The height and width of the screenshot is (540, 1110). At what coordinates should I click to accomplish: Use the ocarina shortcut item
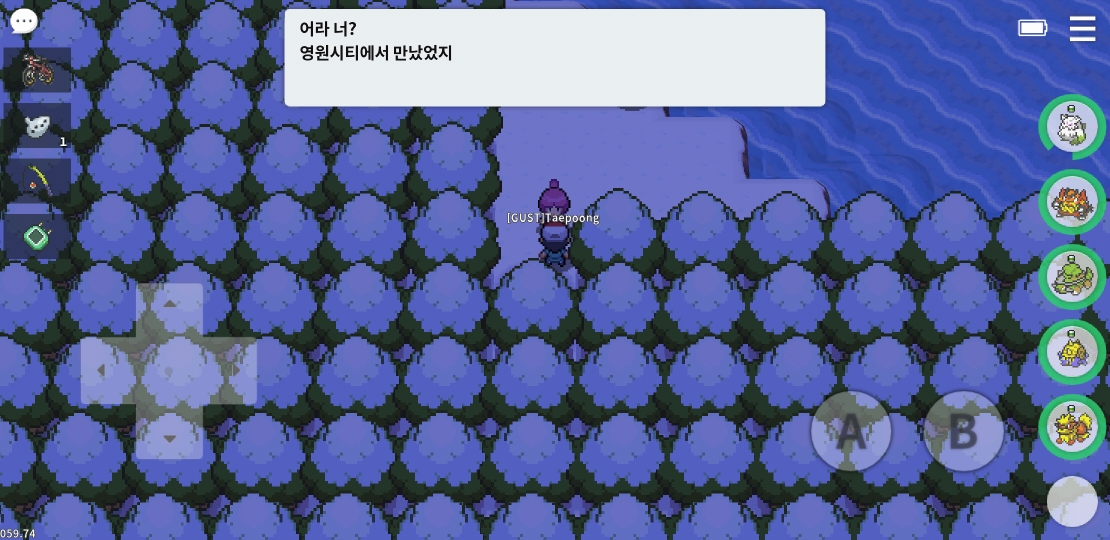pyautogui.click(x=38, y=126)
